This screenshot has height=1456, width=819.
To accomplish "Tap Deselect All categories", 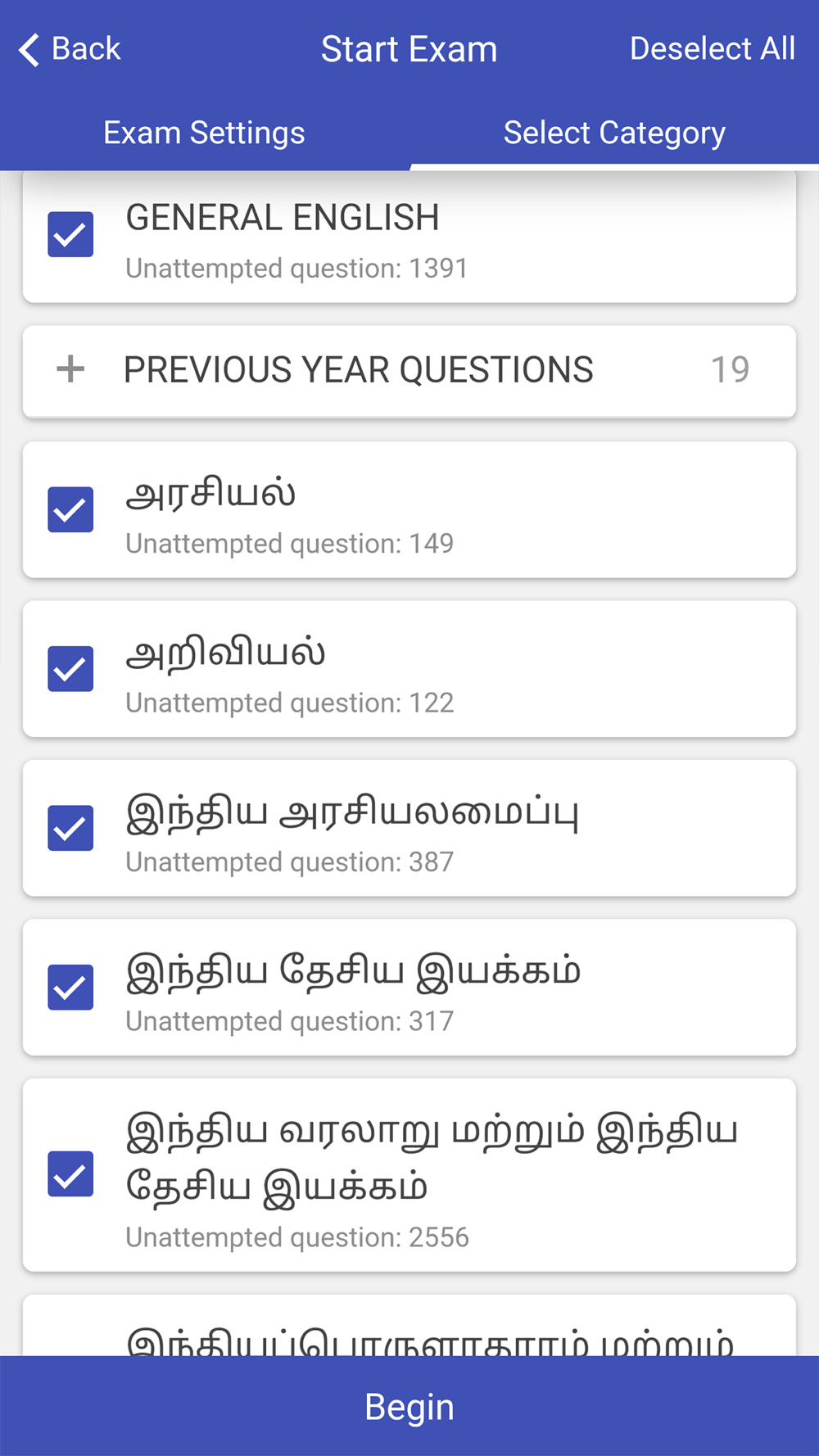I will click(x=712, y=49).
